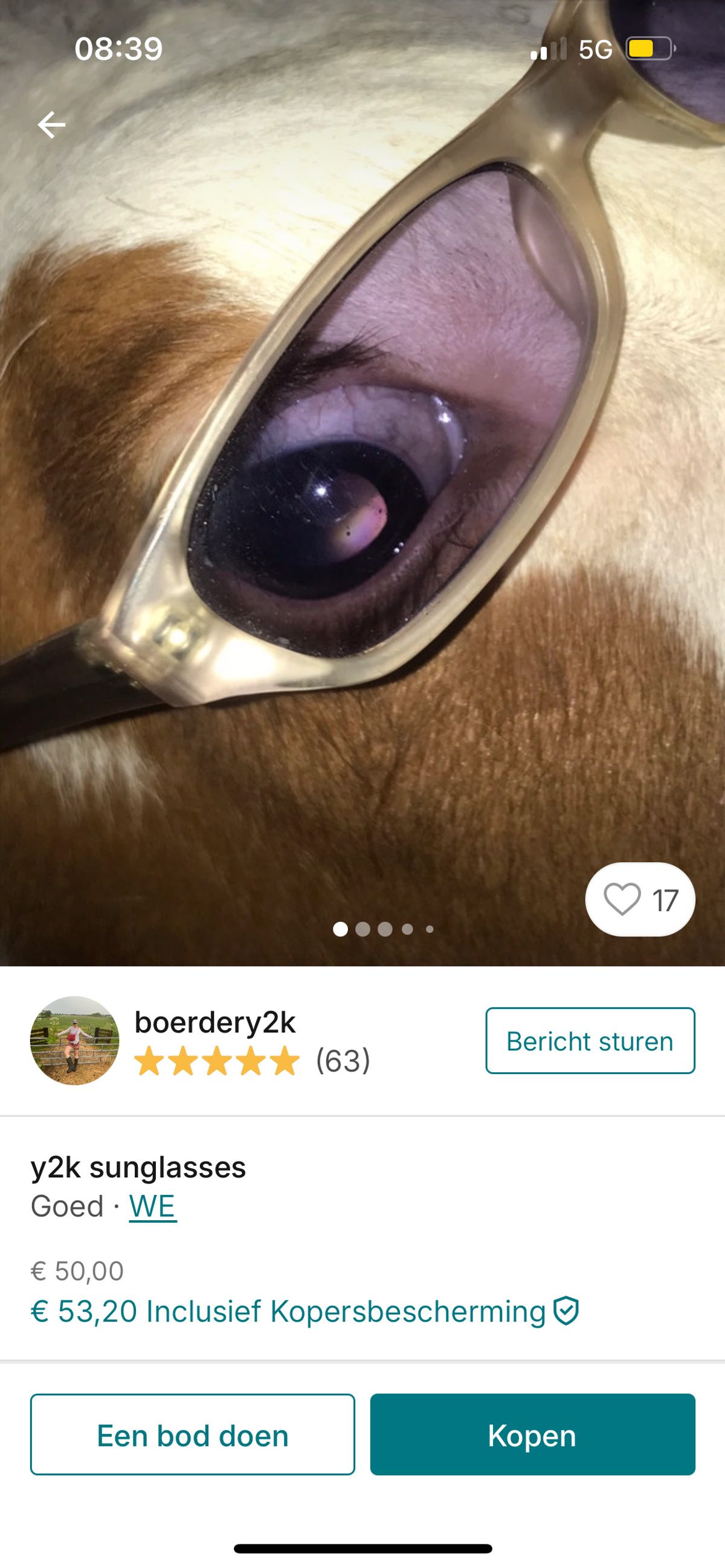
Task: Tap Bericht sturen to message seller
Action: pyautogui.click(x=590, y=1041)
